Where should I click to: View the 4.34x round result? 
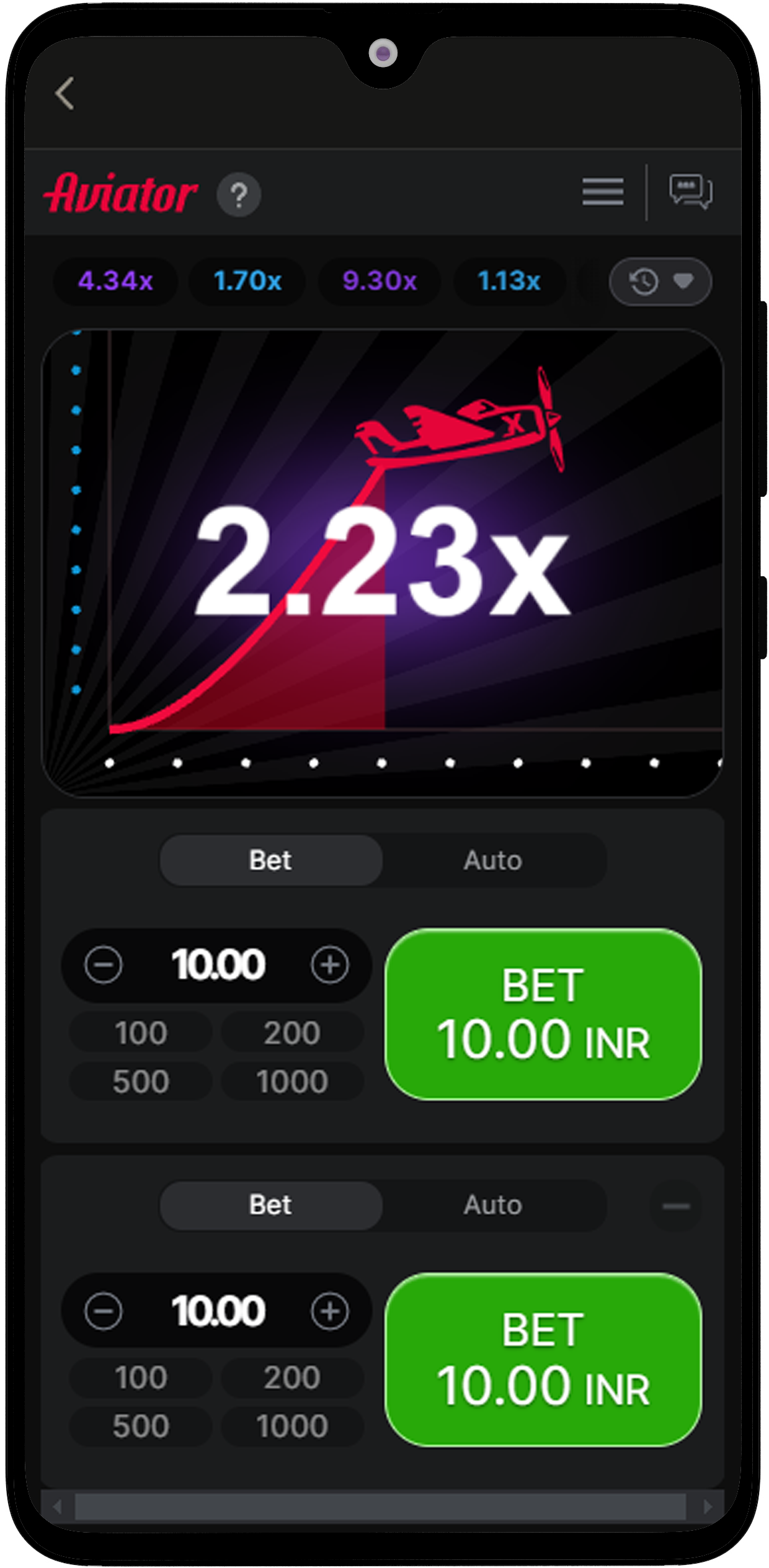pyautogui.click(x=115, y=282)
